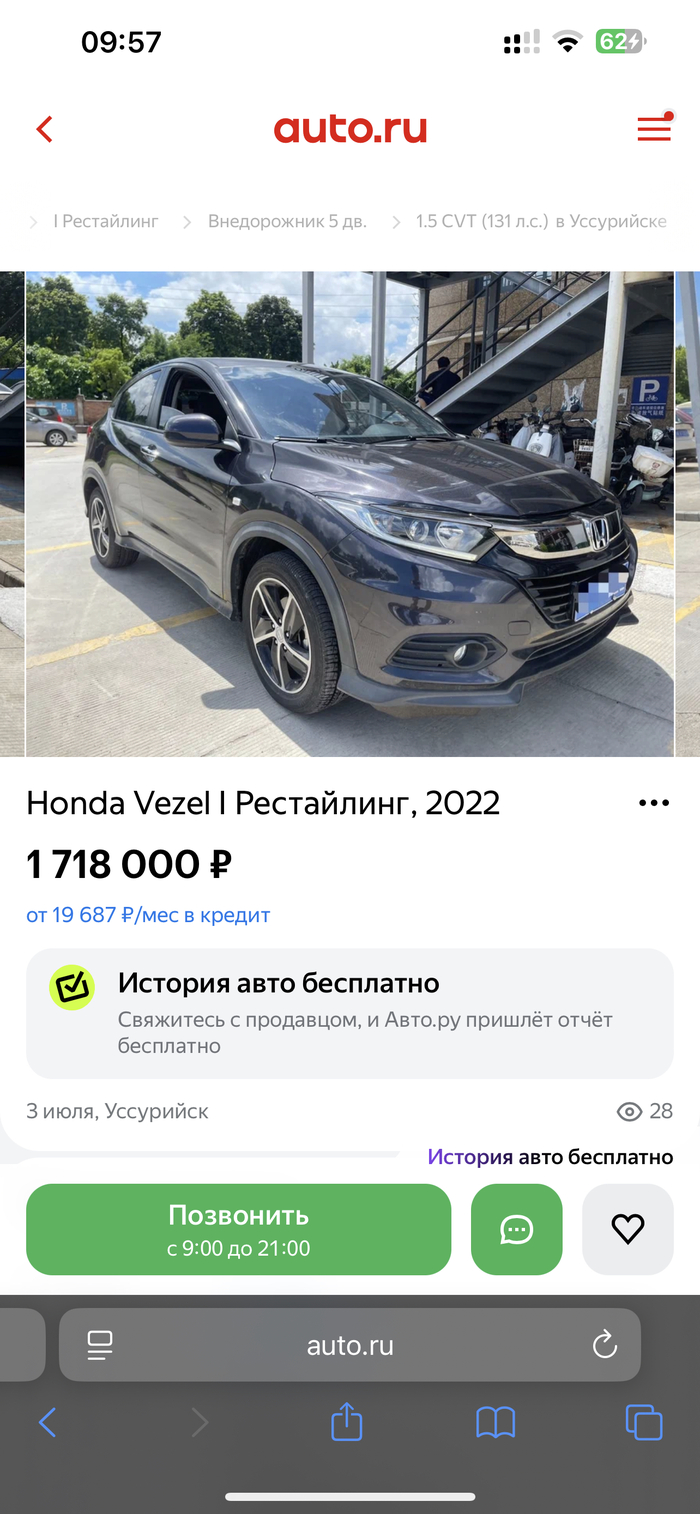Message the seller via chat button
Viewport: 700px width, 1514px height.
[516, 1229]
